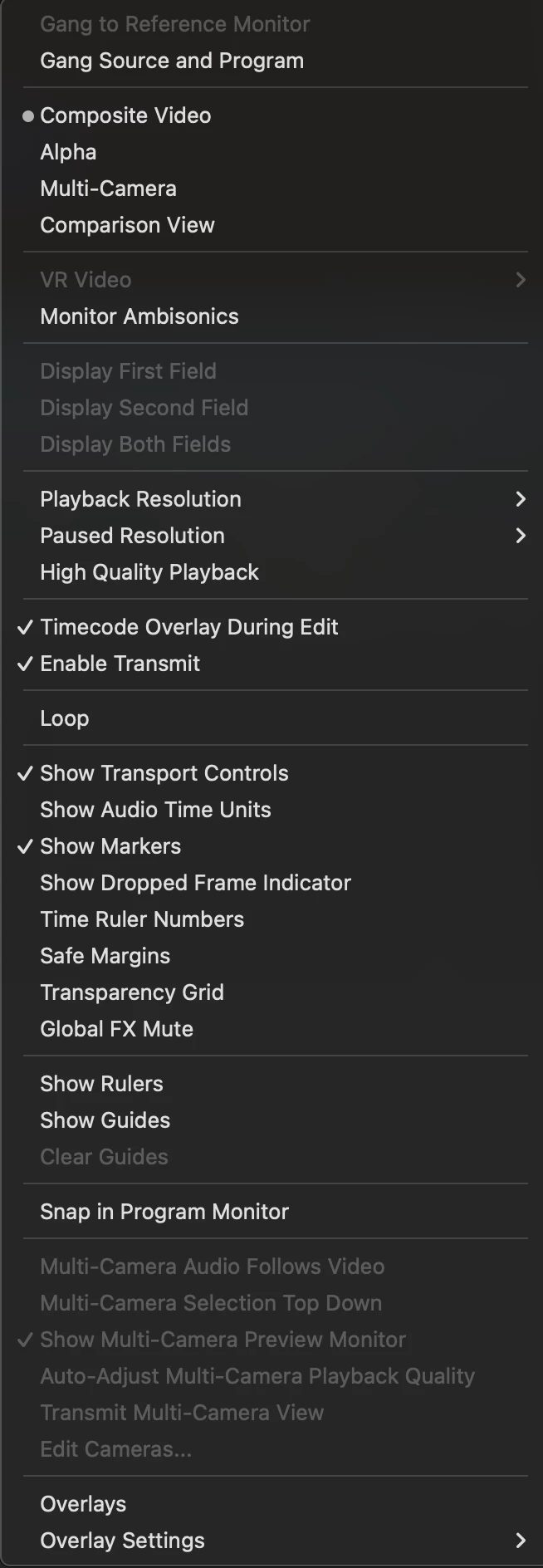
Task: Enable Snap in Program Monitor
Action: click(164, 1212)
